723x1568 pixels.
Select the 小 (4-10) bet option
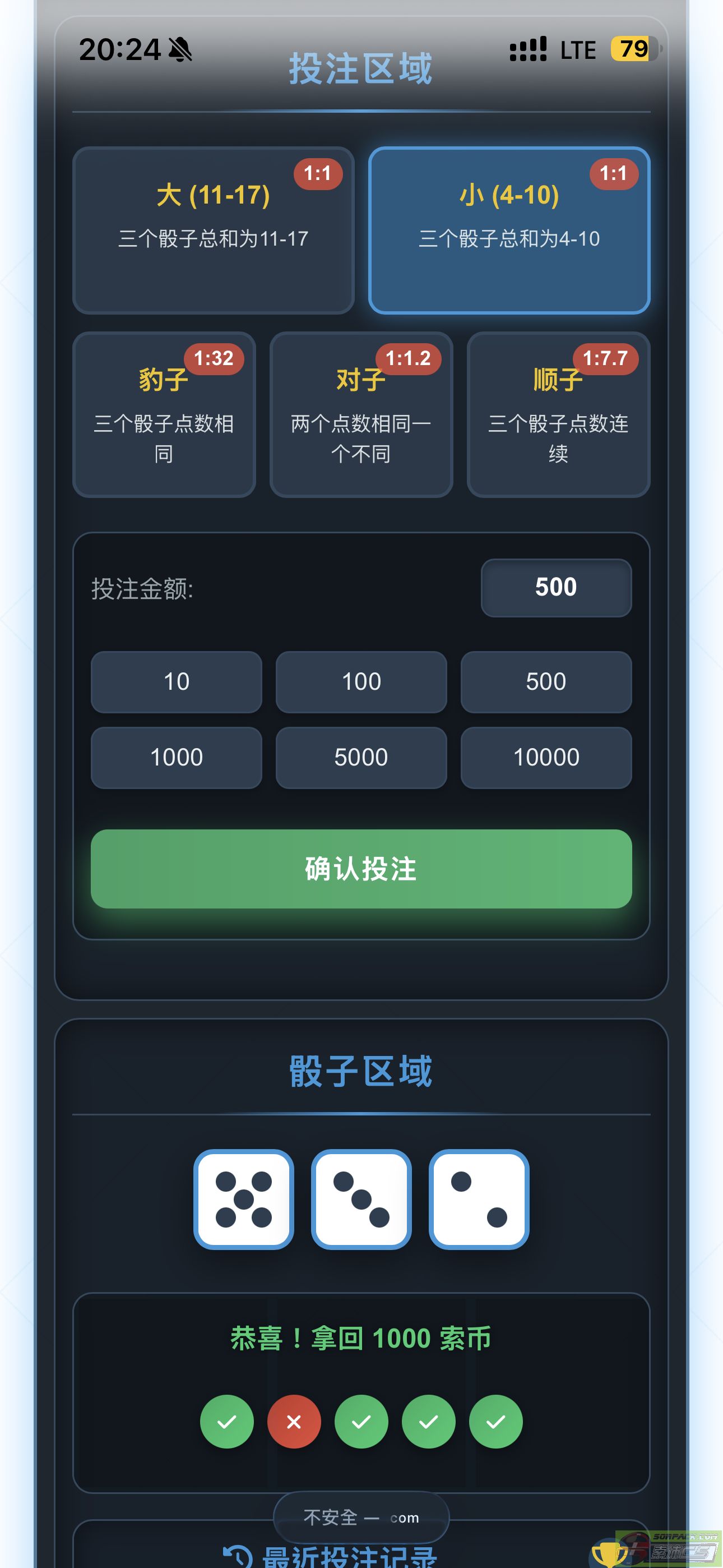509,230
